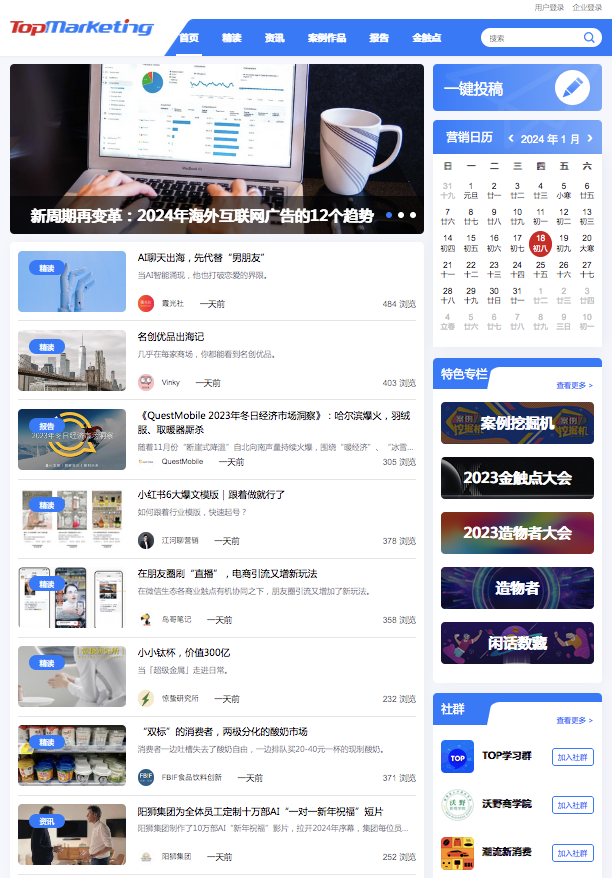This screenshot has width=612, height=878.
Task: Switch to the 资讯 tab
Action: (x=274, y=38)
